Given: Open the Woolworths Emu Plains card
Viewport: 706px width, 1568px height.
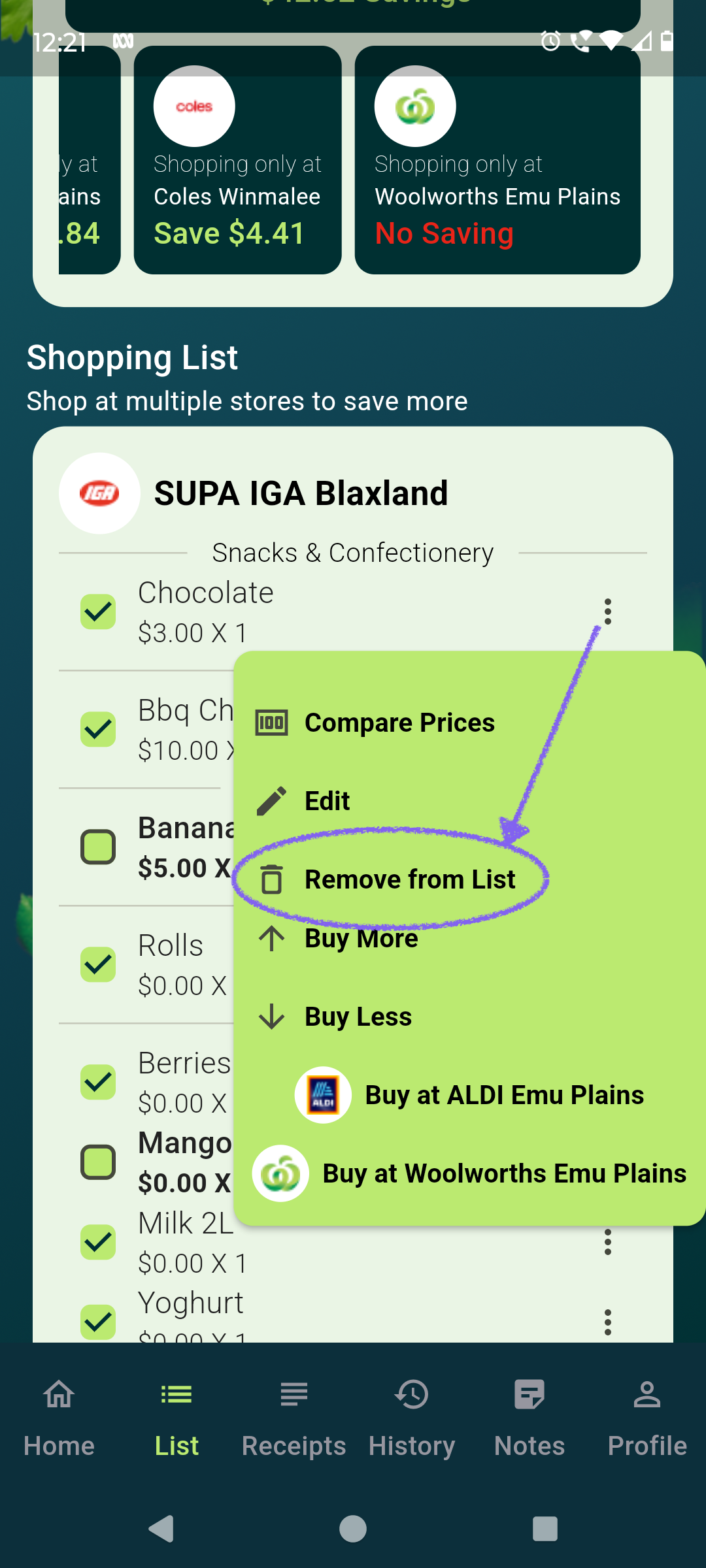Looking at the screenshot, I should 497,160.
